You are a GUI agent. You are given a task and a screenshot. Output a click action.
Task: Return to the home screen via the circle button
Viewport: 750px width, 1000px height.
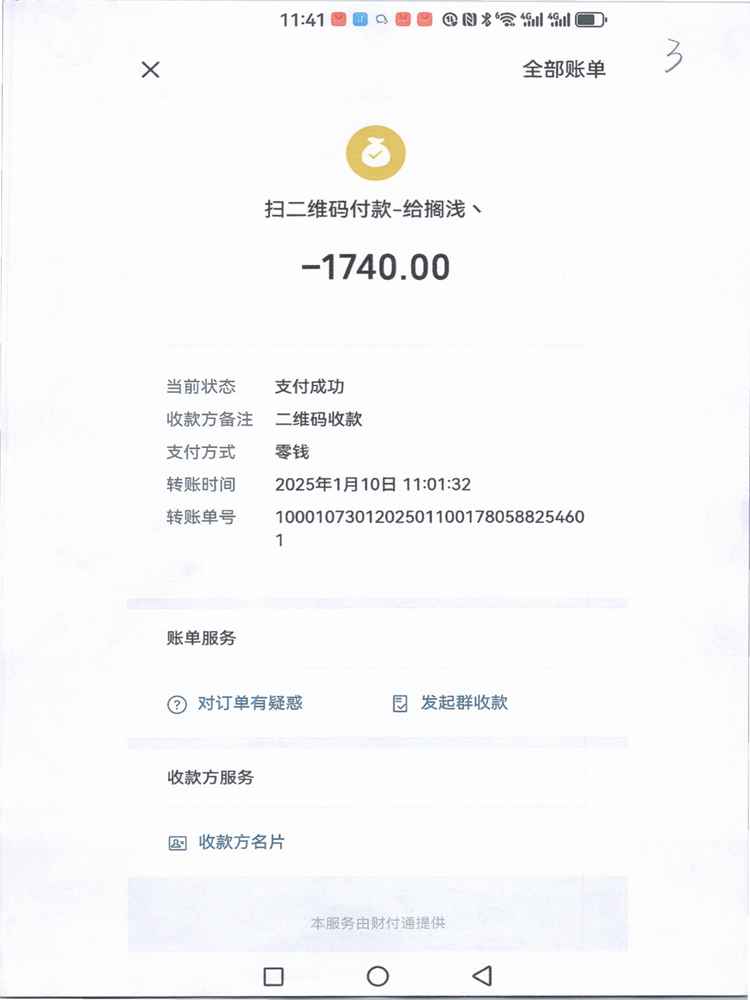pyautogui.click(x=377, y=976)
